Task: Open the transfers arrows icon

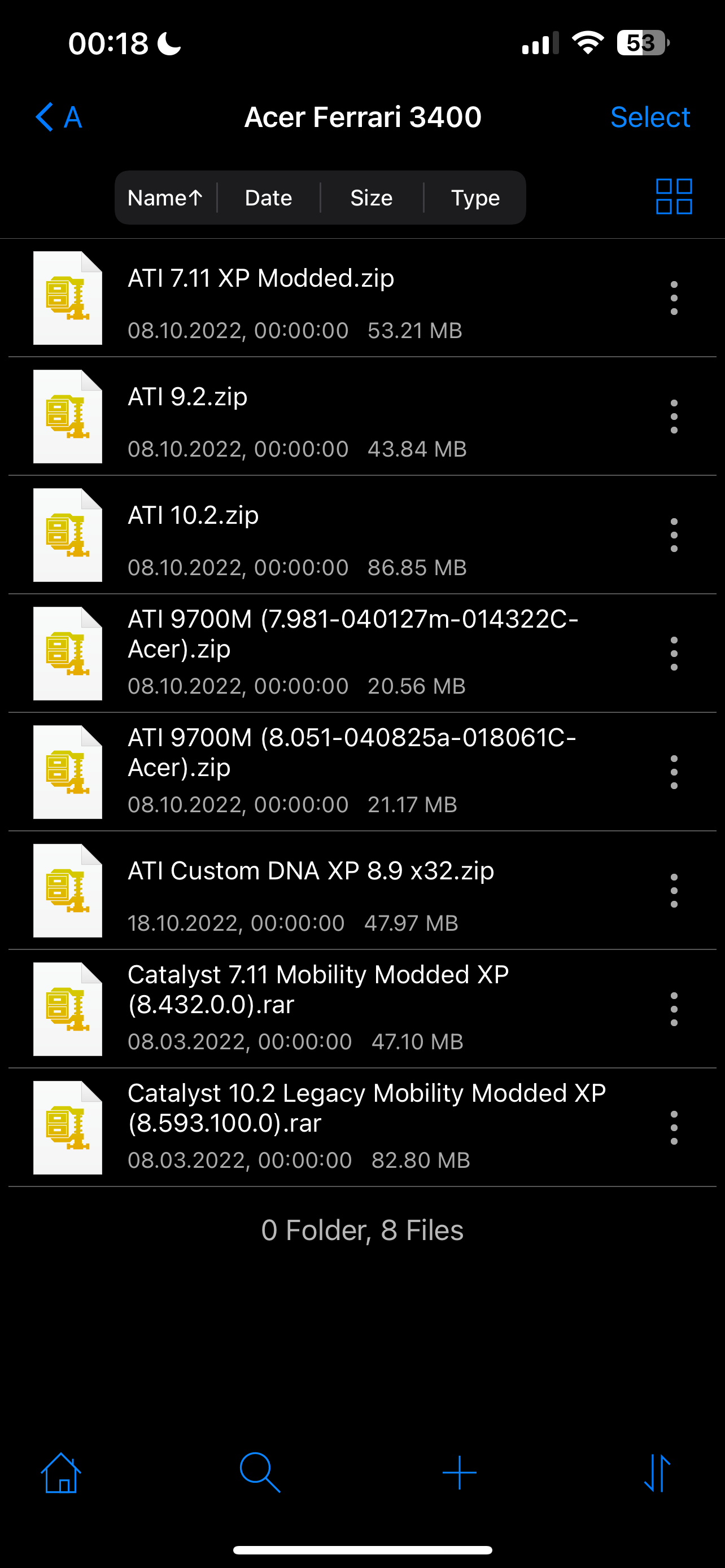Action: 657,1473
